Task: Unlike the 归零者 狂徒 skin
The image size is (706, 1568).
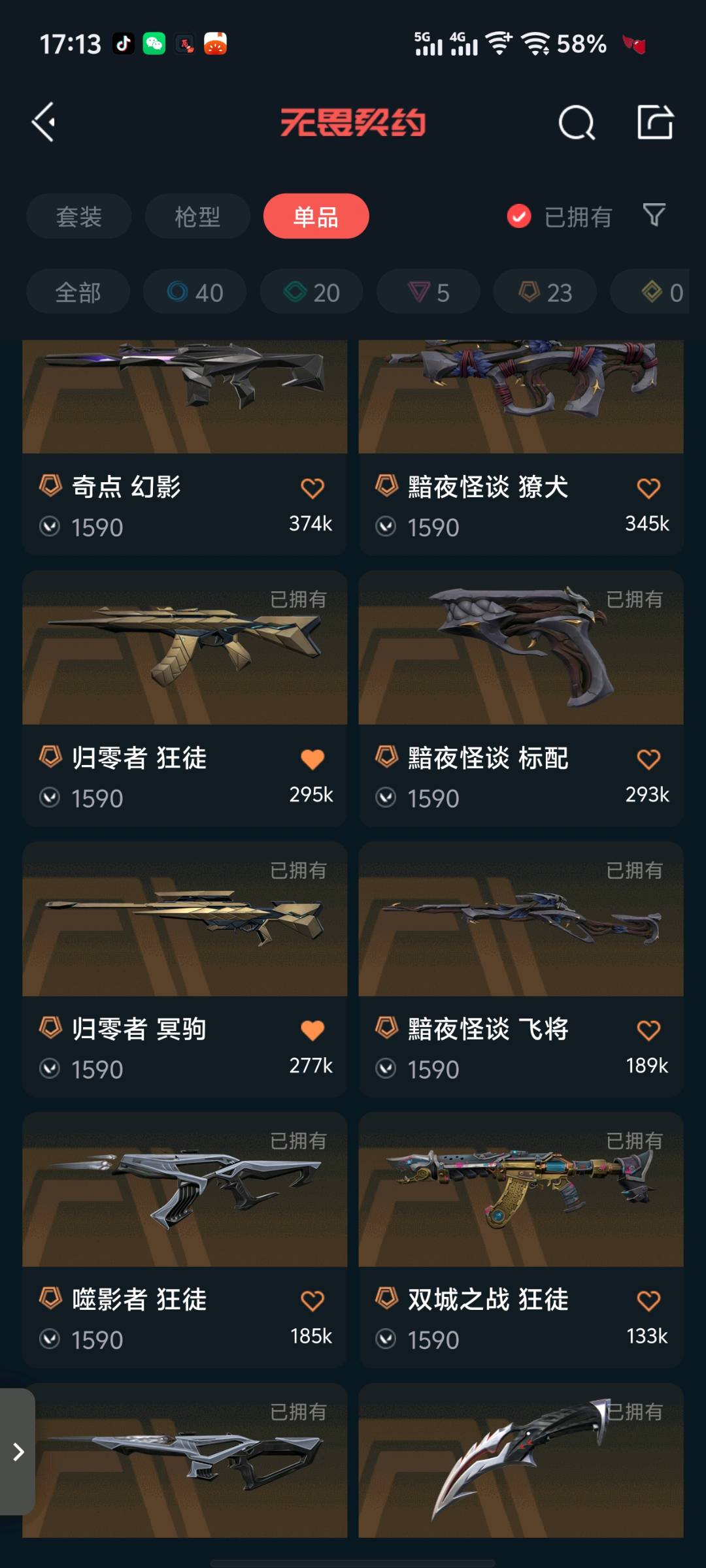Action: [312, 759]
